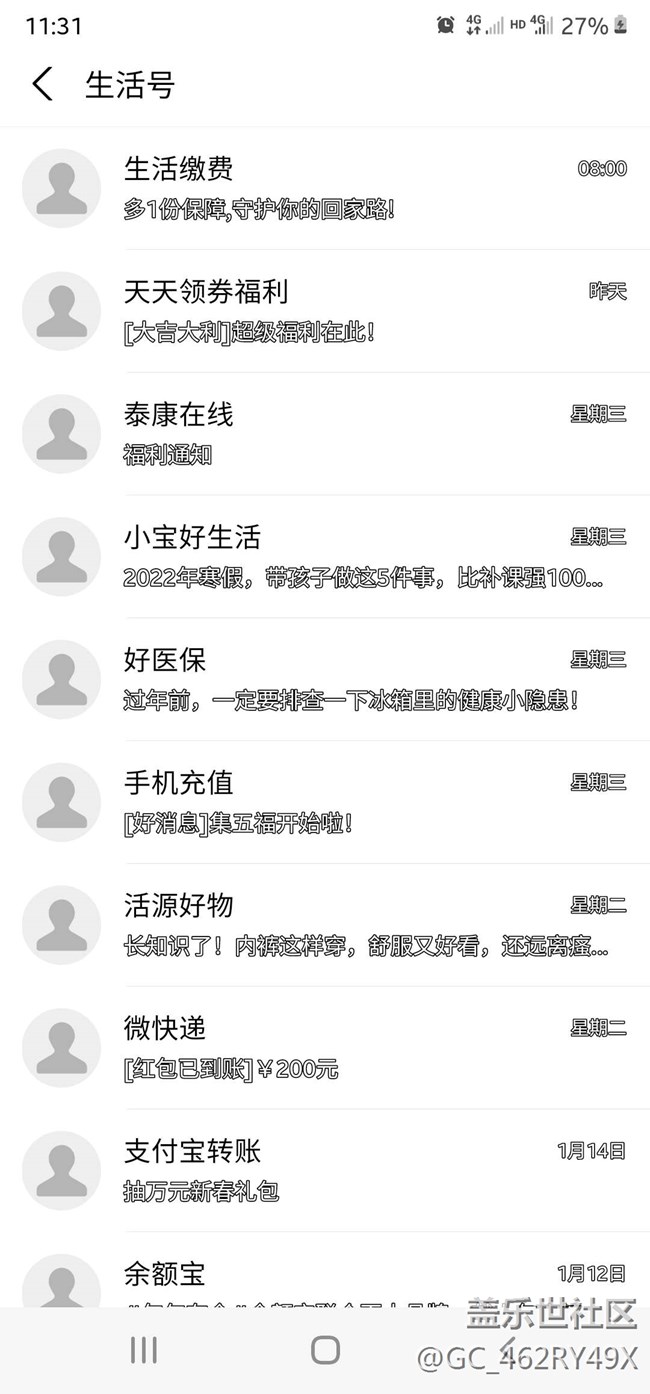Open the 生活缴费 conversation
Screen dimensions: 650x1394
(325, 188)
